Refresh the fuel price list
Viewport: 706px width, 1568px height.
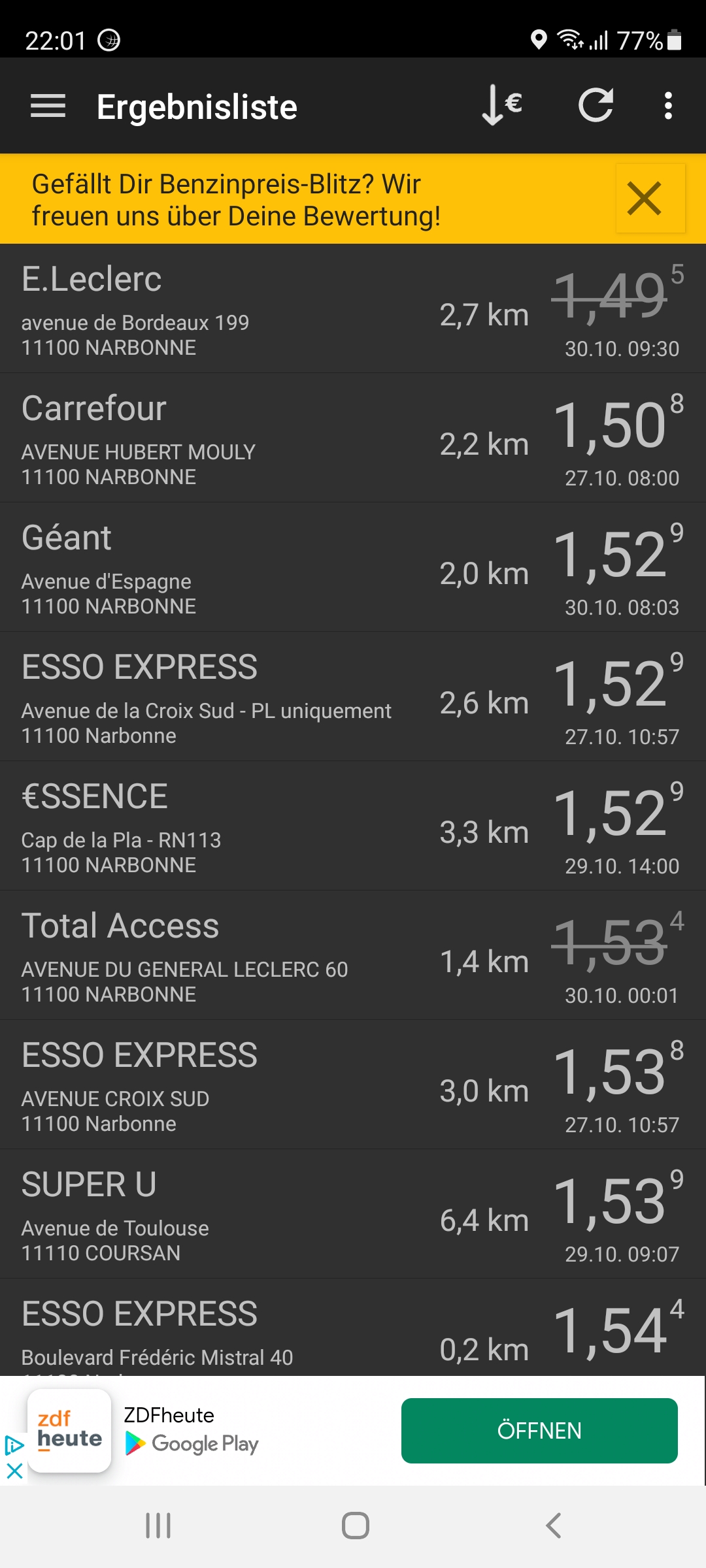tap(596, 105)
